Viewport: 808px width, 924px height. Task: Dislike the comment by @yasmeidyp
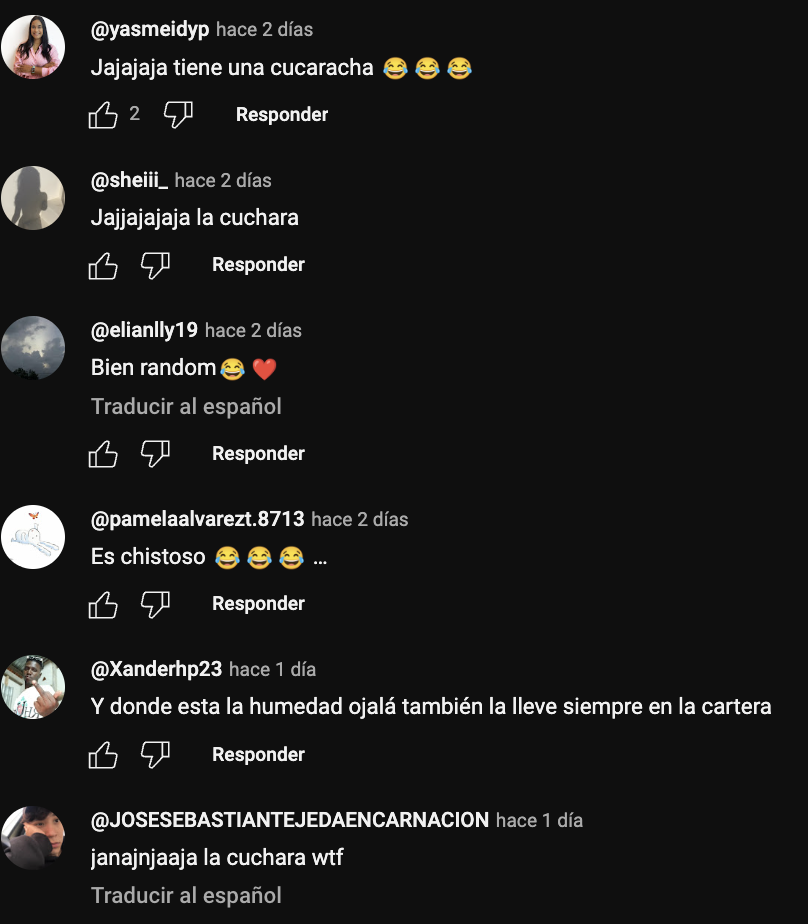click(x=178, y=115)
